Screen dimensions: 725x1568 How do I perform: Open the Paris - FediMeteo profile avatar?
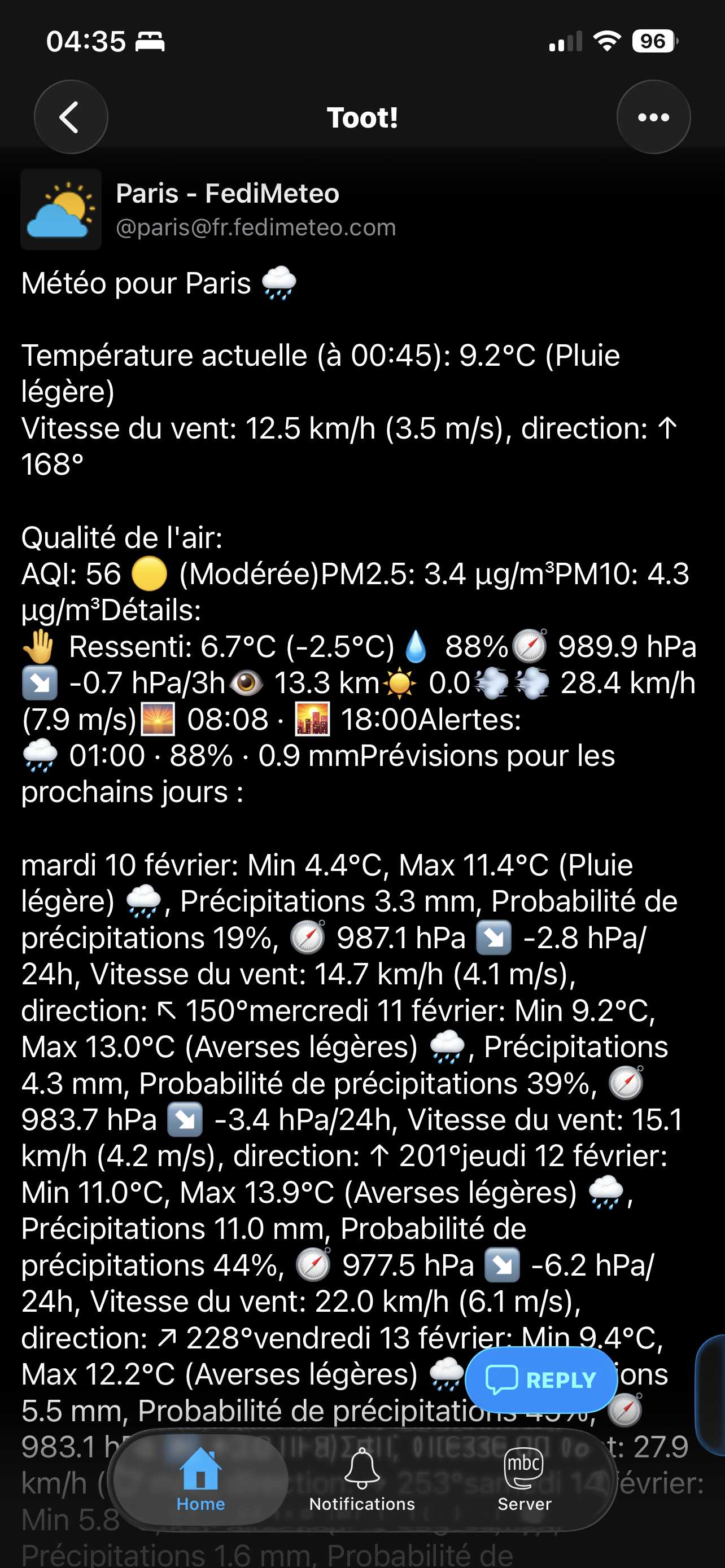(x=61, y=209)
